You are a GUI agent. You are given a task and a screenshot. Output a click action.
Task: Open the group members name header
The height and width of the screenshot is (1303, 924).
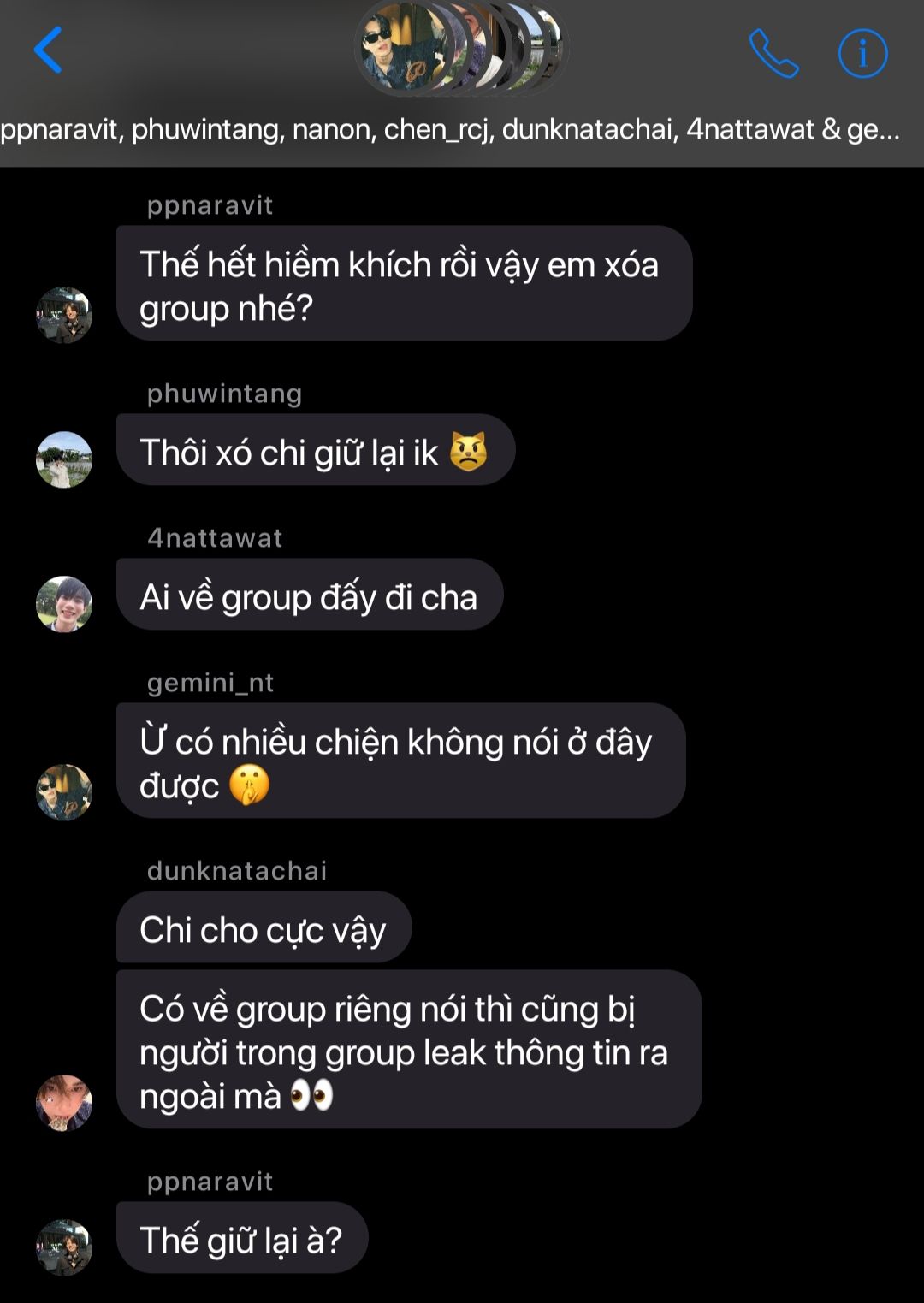pyautogui.click(x=450, y=130)
